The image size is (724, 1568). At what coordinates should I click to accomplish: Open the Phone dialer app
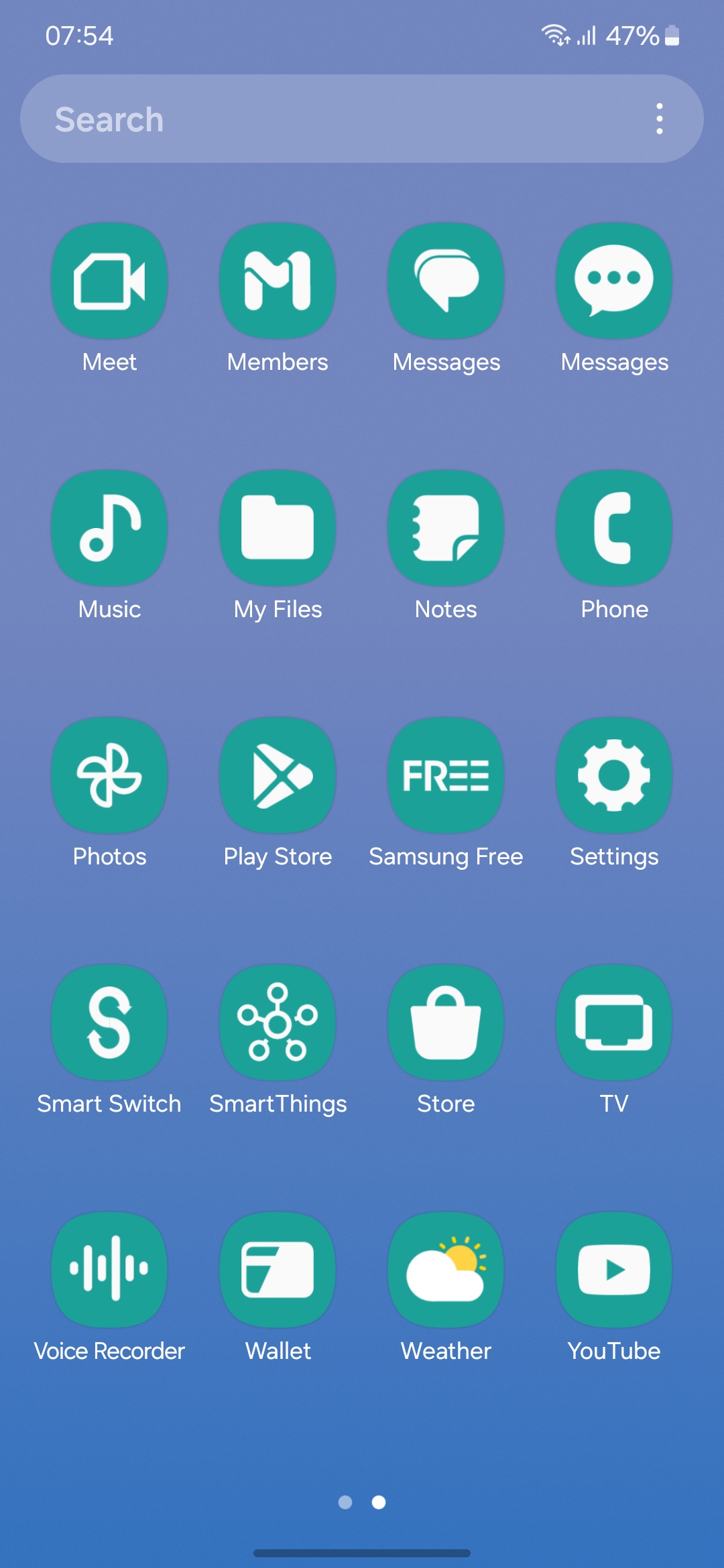click(x=614, y=529)
